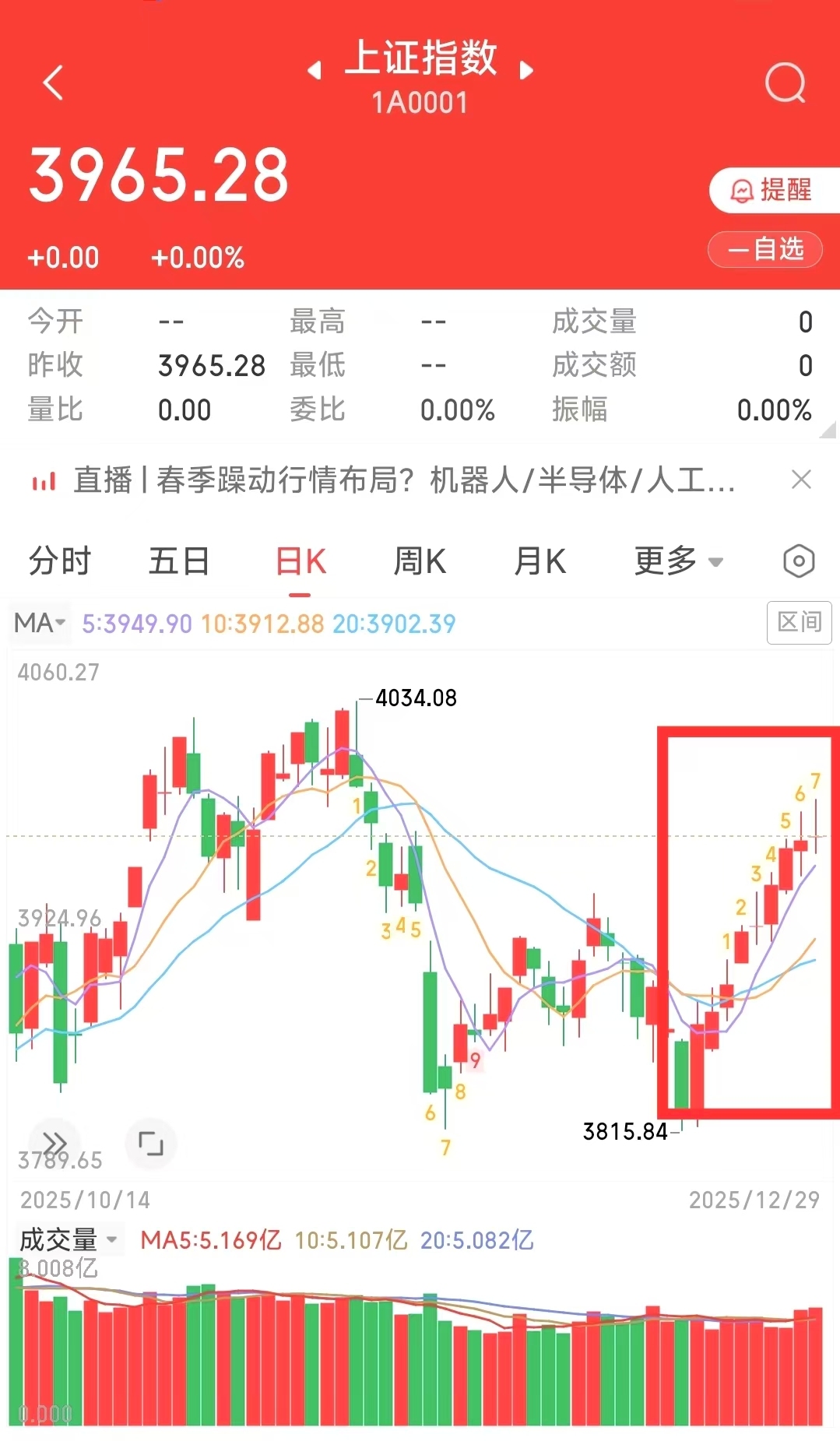
Task: Switch to landscape view with the rotate icon
Action: click(151, 1144)
